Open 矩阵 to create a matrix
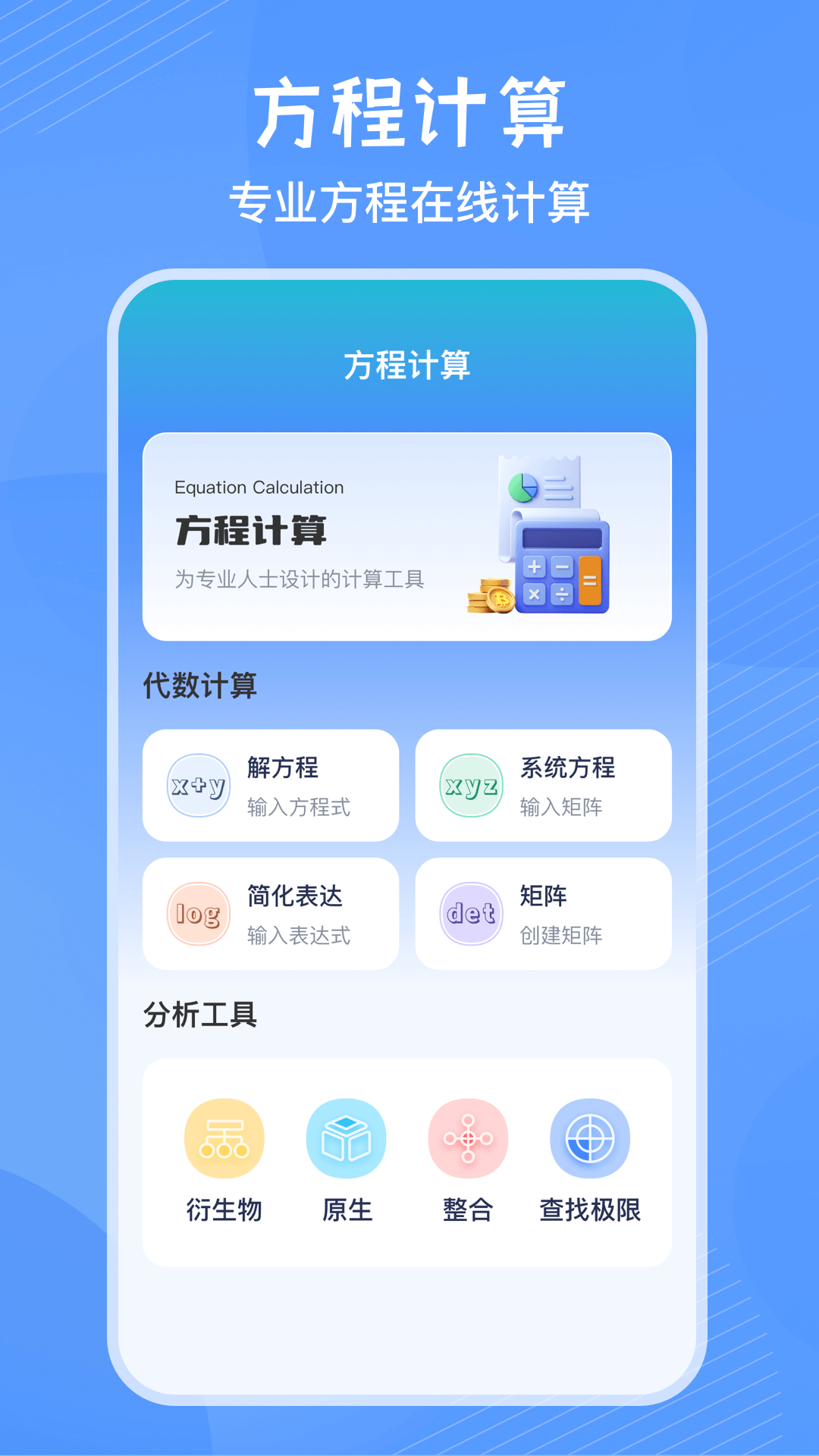The image size is (819, 1456). [543, 914]
